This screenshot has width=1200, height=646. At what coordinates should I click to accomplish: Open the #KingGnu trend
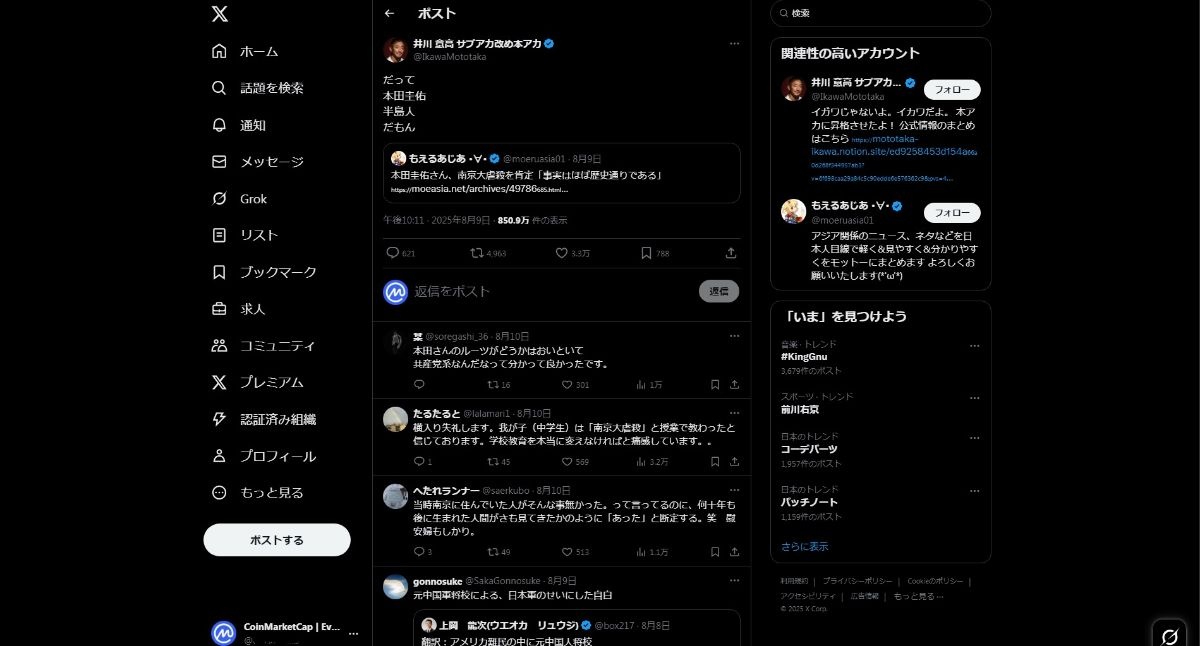point(804,357)
